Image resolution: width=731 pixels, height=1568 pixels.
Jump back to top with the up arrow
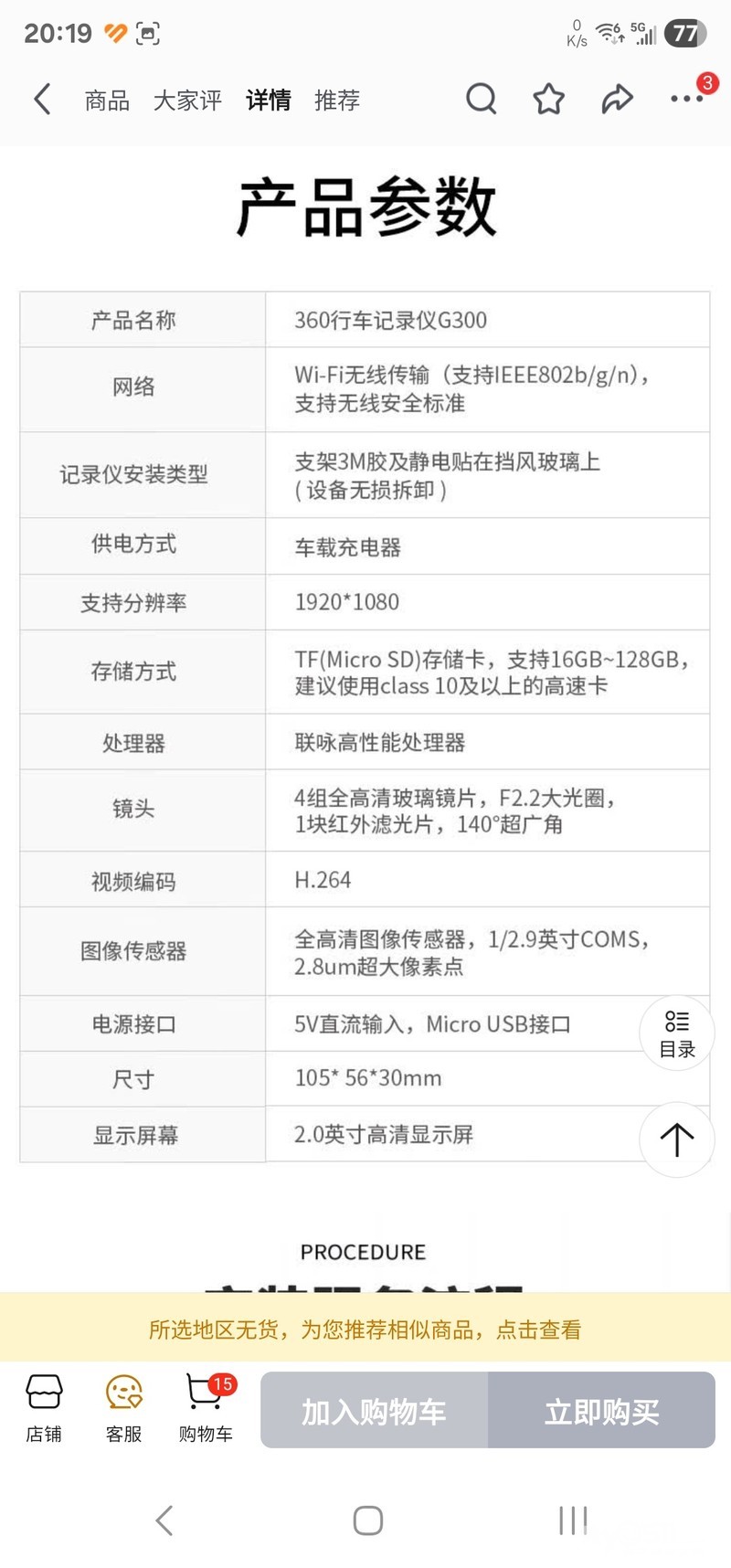677,1139
